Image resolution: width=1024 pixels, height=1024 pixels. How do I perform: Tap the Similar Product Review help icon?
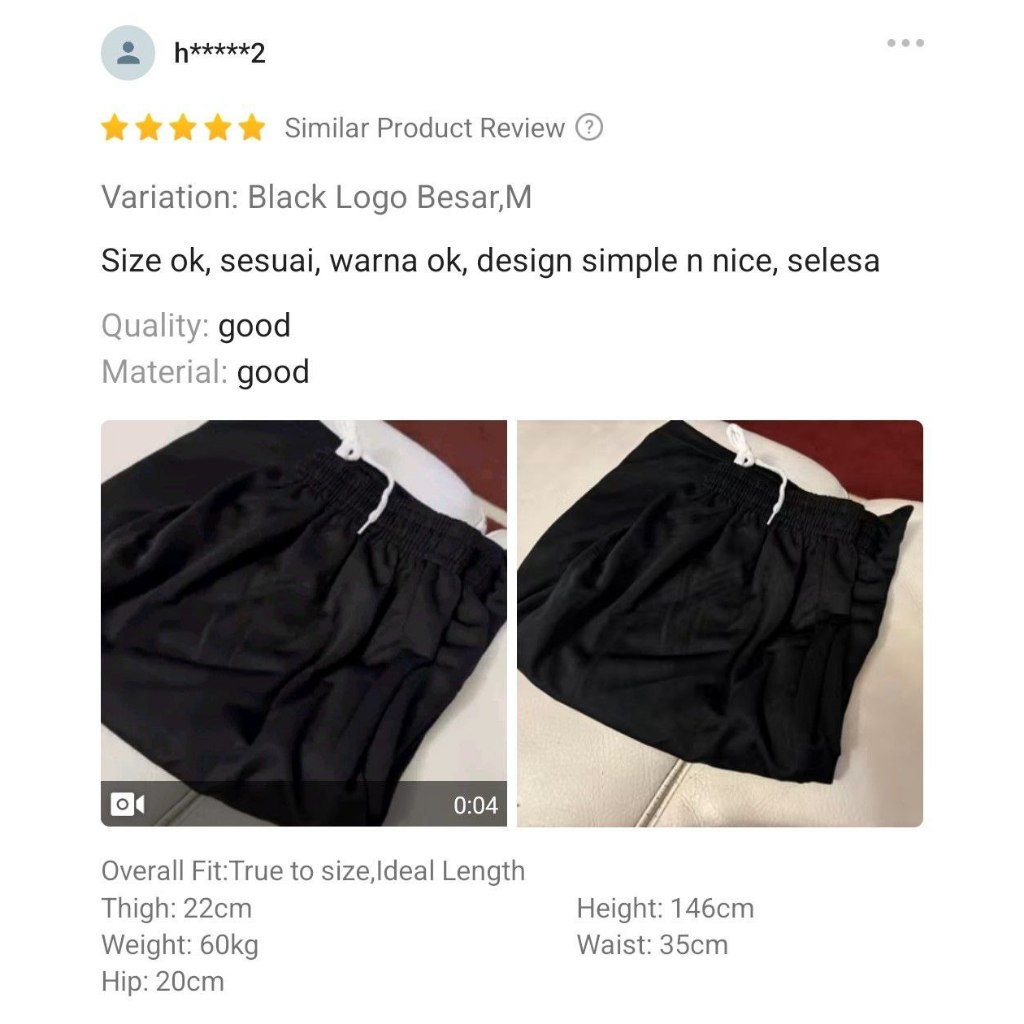pos(591,128)
